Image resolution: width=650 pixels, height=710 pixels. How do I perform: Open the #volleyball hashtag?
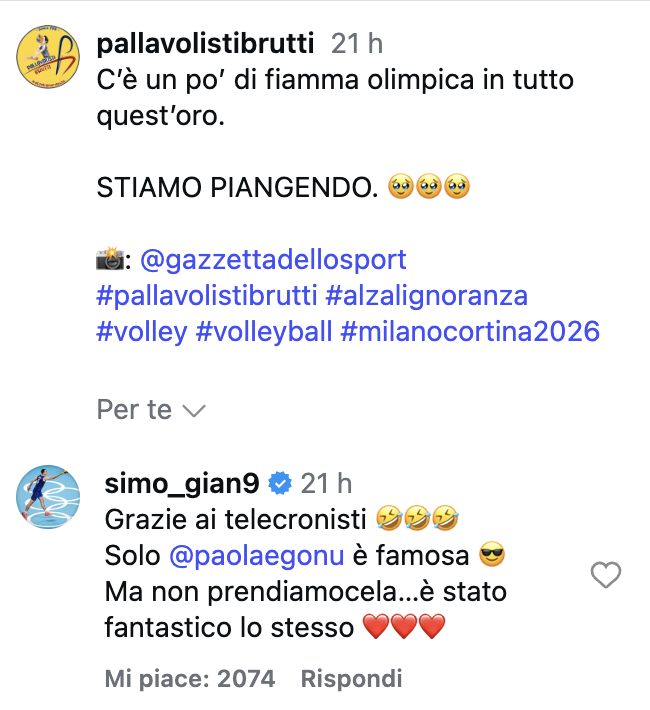[x=264, y=331]
